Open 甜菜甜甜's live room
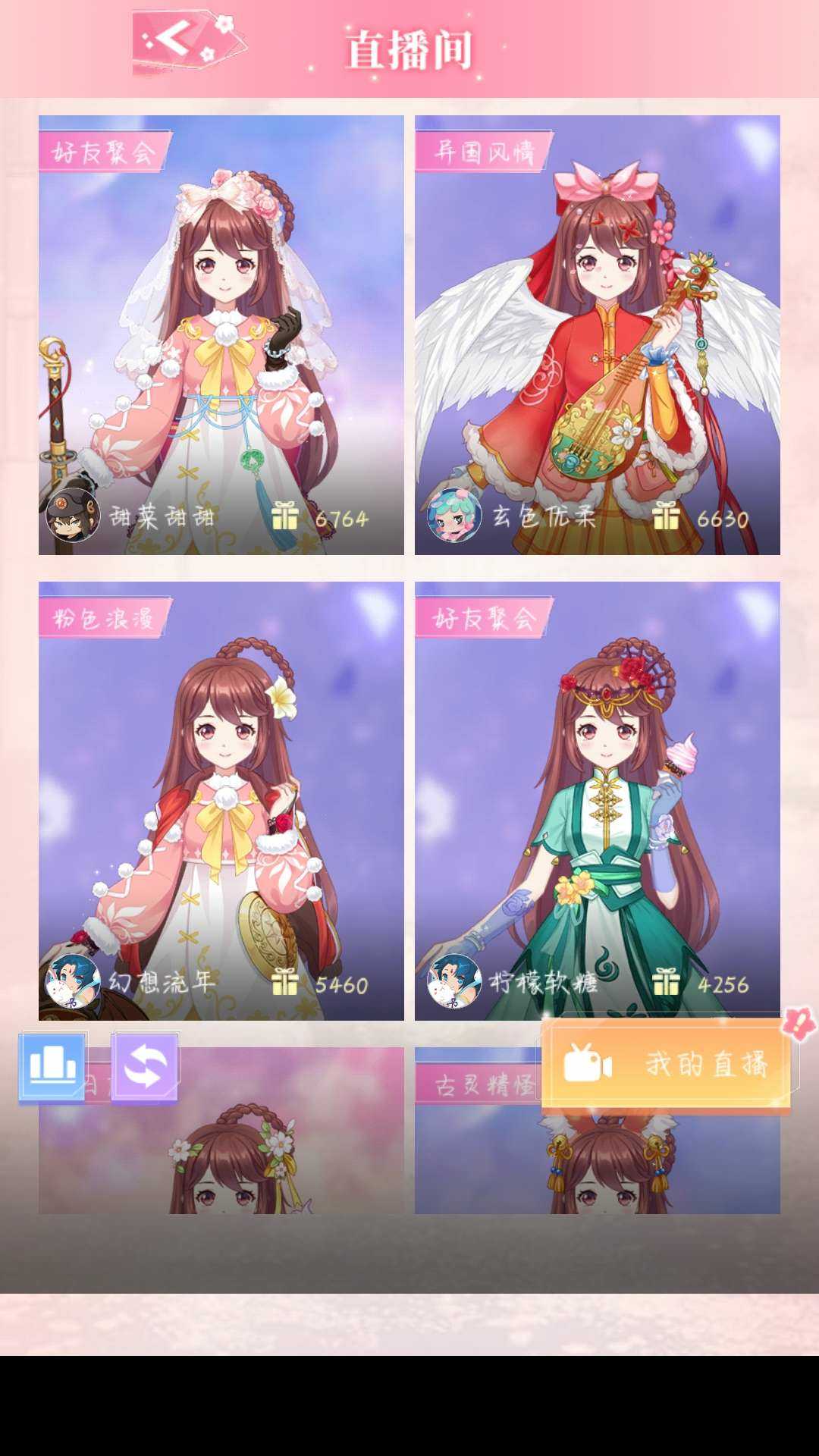 pyautogui.click(x=221, y=334)
